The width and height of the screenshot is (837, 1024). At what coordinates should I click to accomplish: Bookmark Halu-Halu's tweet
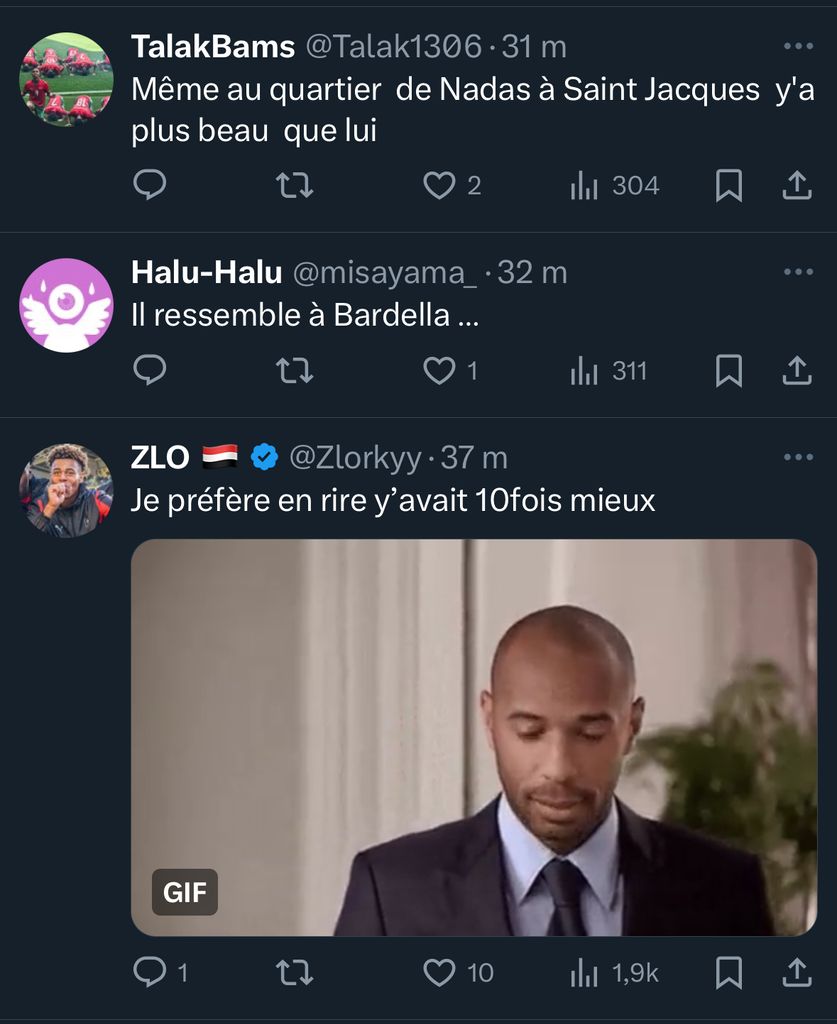pyautogui.click(x=729, y=371)
